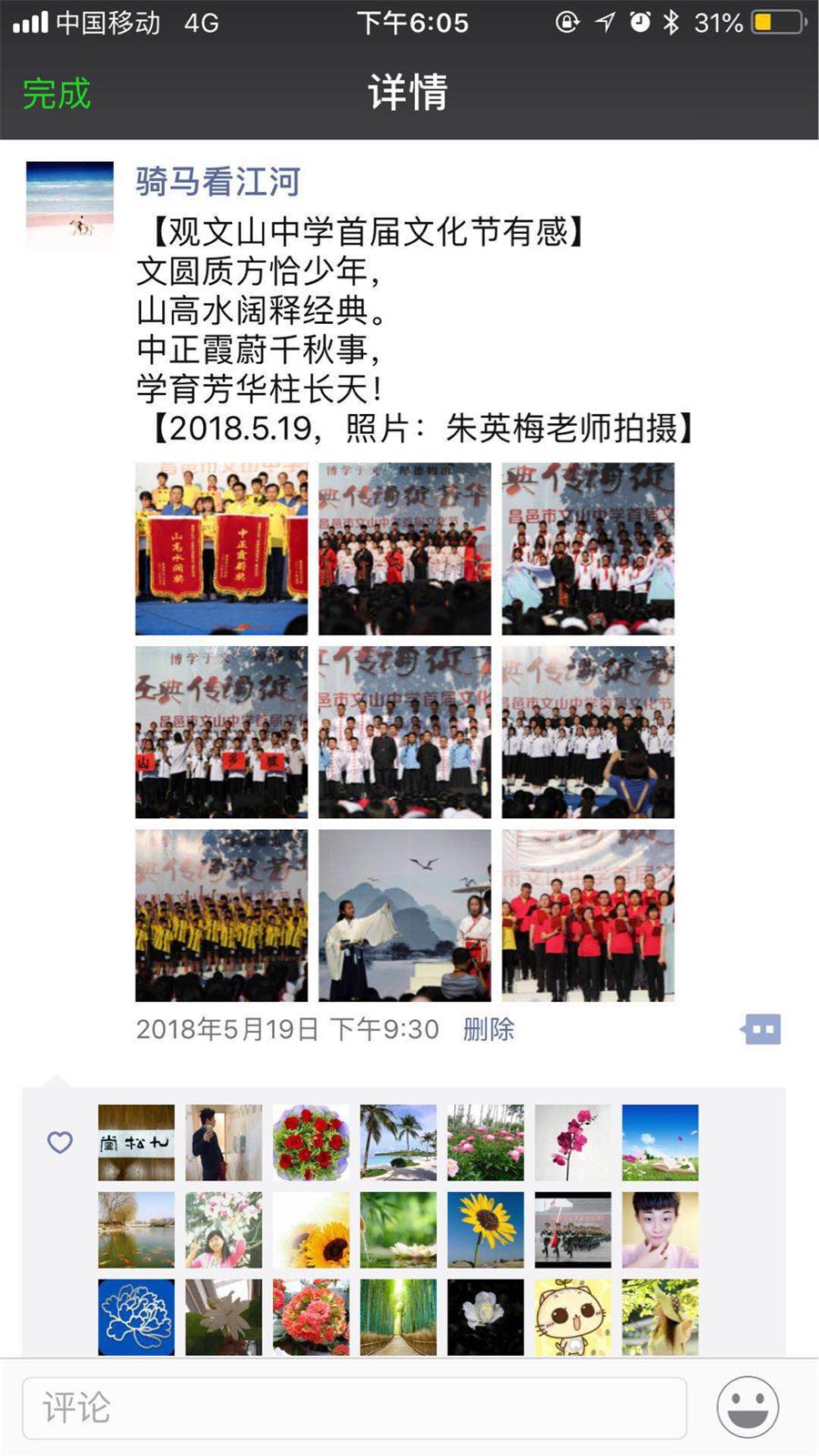The width and height of the screenshot is (819, 1456).
Task: Tap 完成 to close the details
Action: point(56,94)
